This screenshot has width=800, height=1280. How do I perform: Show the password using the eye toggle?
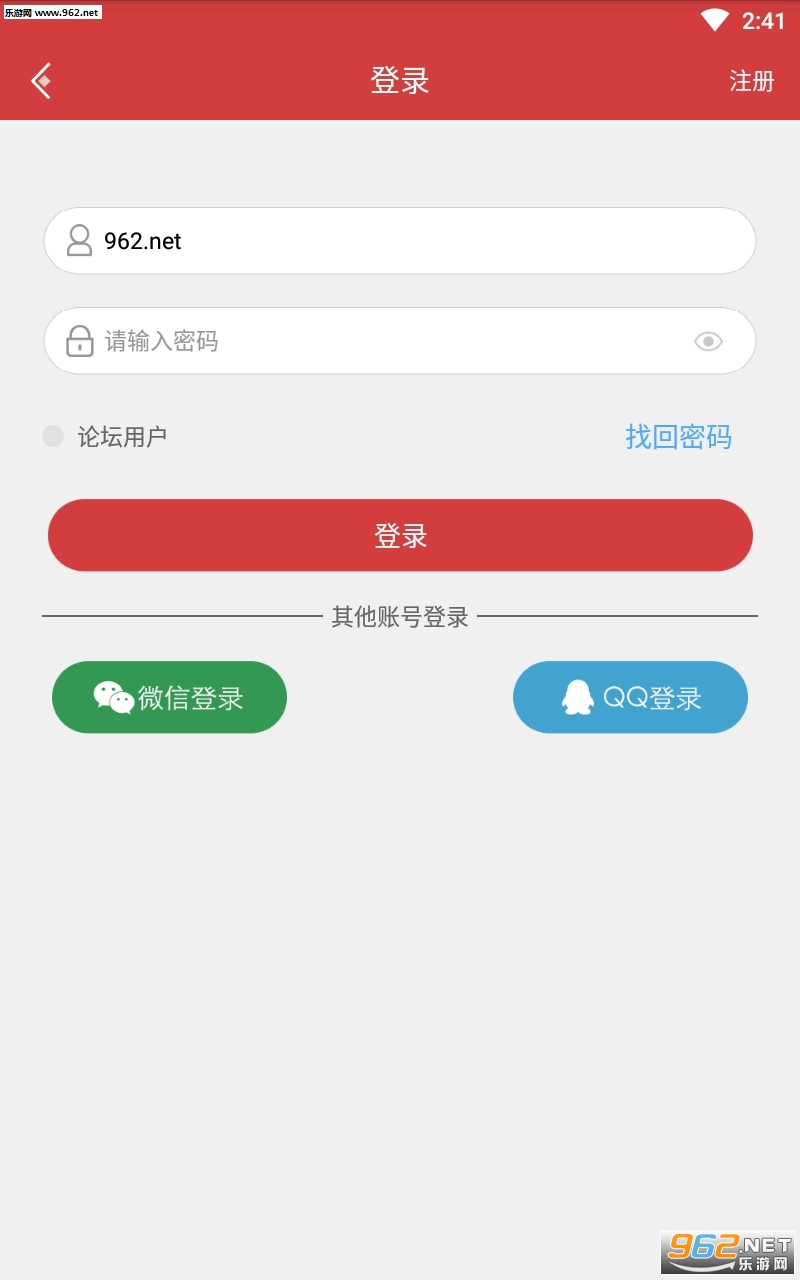709,341
